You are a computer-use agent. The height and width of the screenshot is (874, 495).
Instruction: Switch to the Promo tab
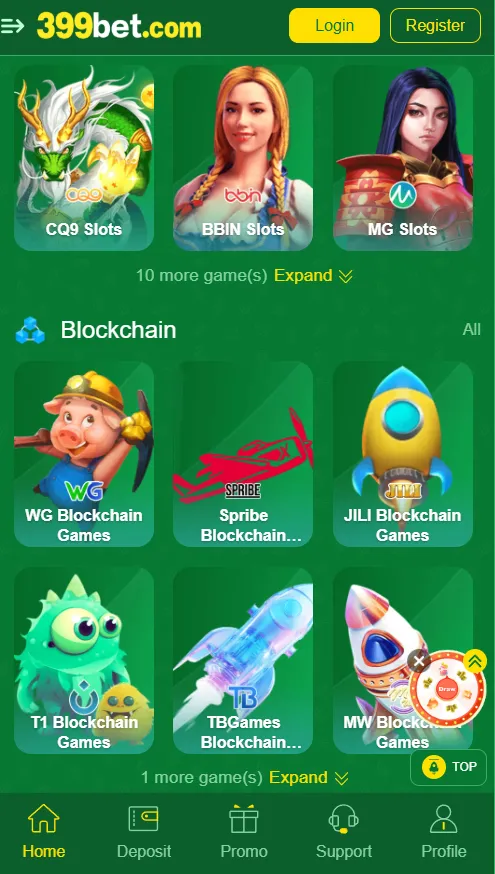coord(244,833)
